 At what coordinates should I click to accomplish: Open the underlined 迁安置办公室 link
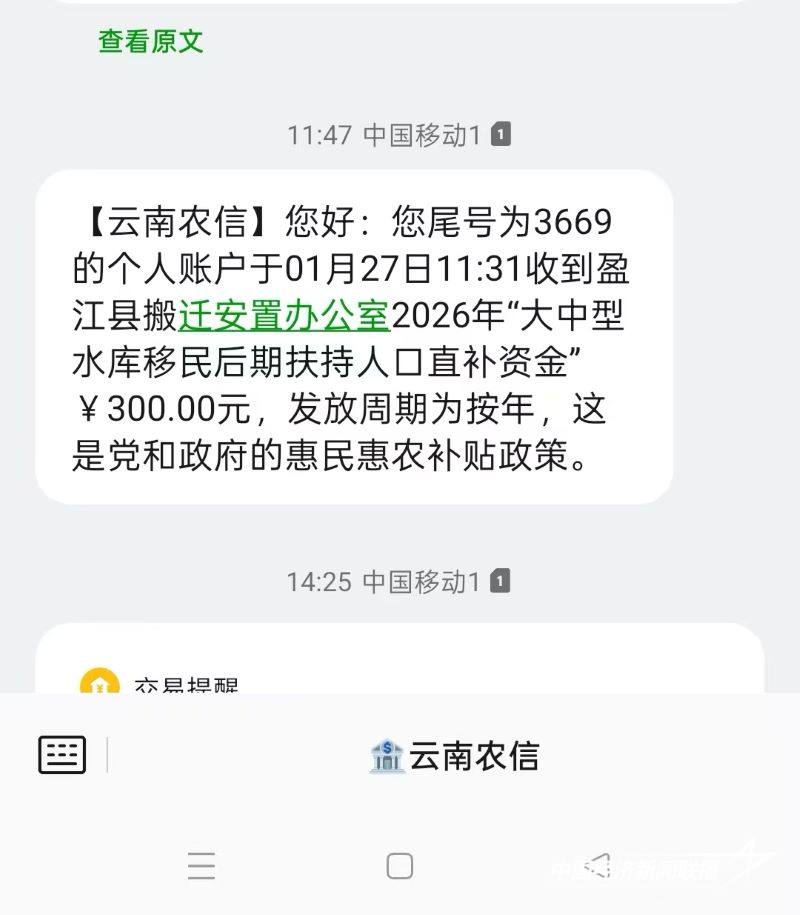point(284,315)
